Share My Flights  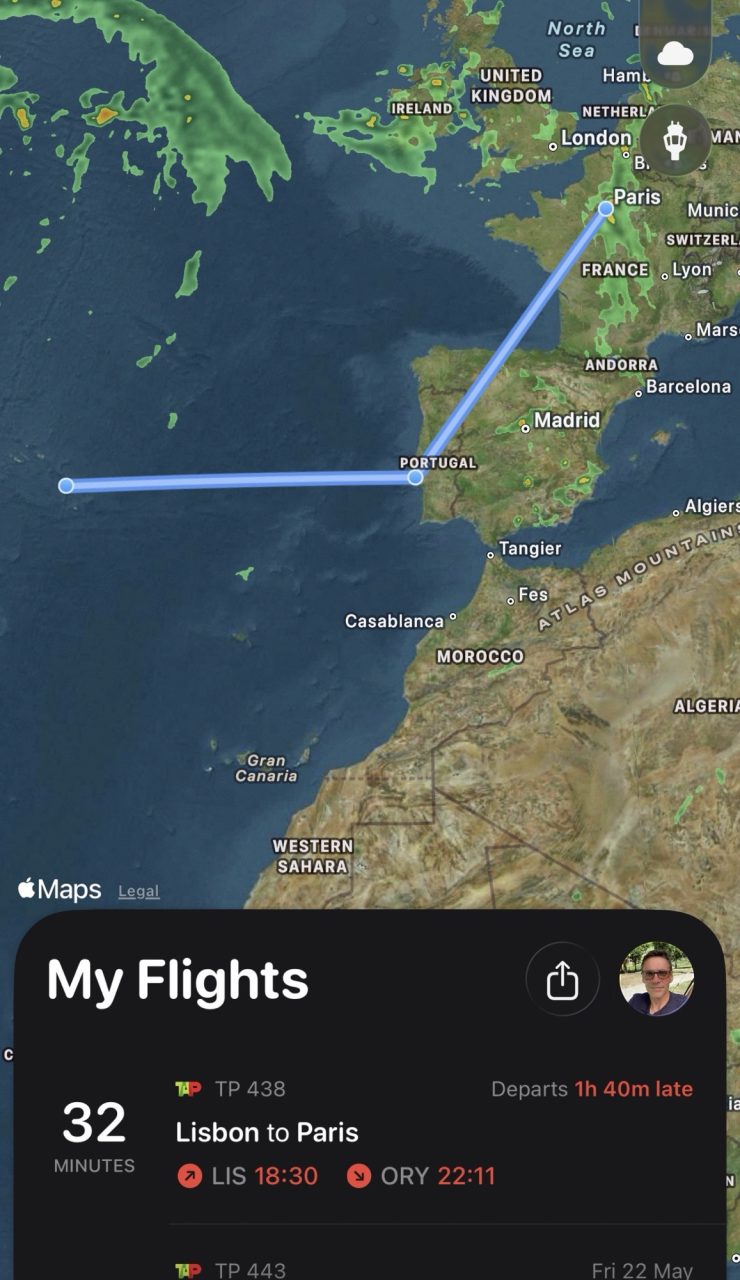pos(563,979)
